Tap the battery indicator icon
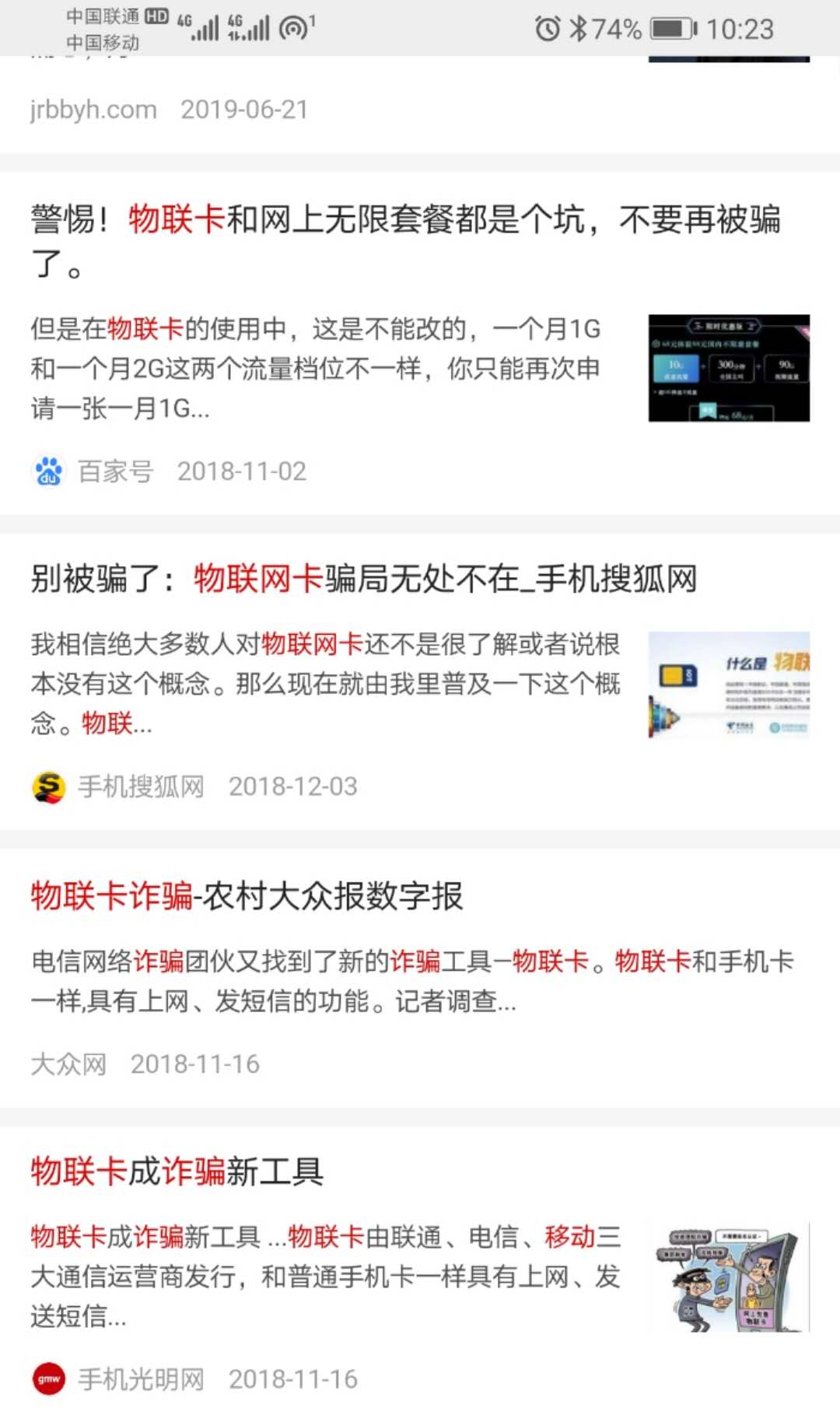Screen dimensions: 840x1422 [x=670, y=28]
